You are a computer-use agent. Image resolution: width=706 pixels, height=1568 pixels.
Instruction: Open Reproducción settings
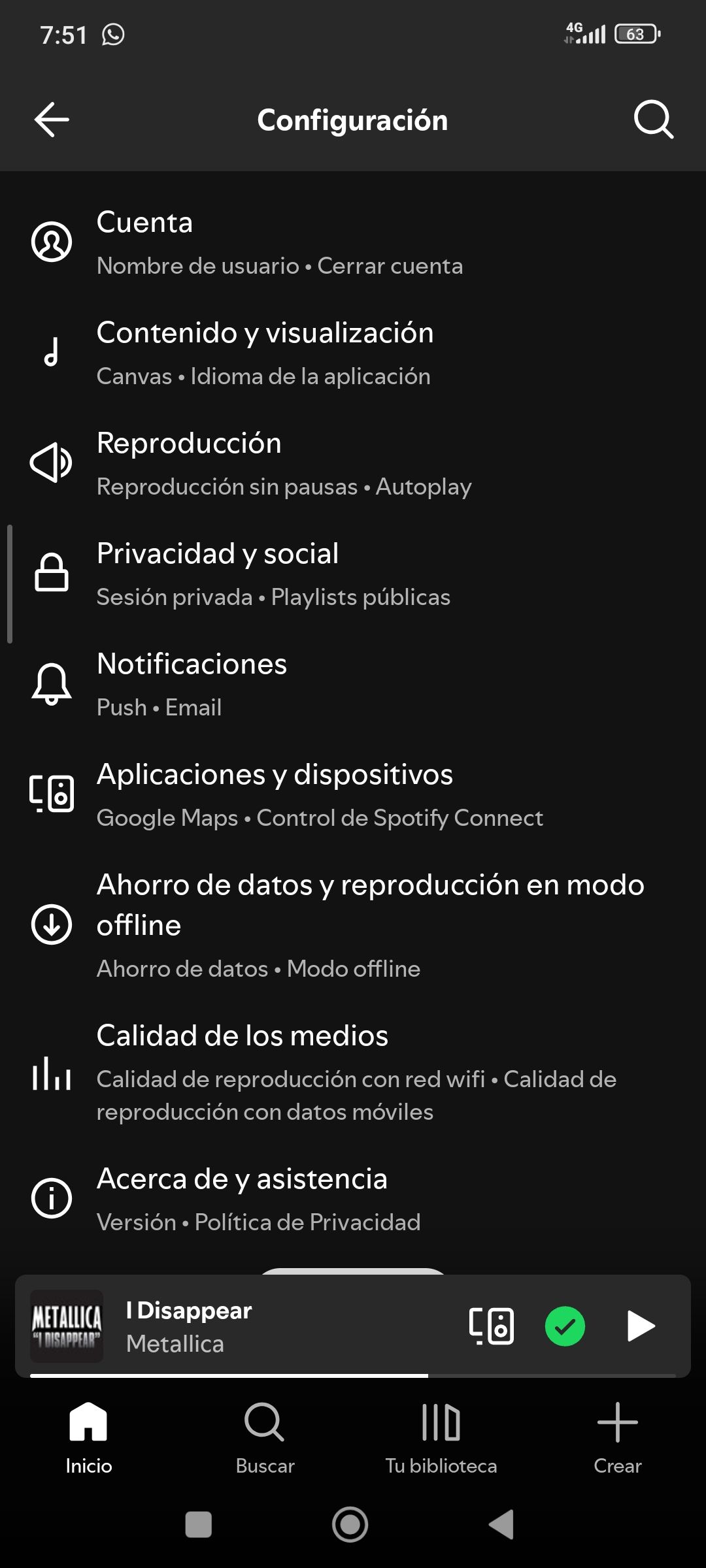click(x=283, y=464)
